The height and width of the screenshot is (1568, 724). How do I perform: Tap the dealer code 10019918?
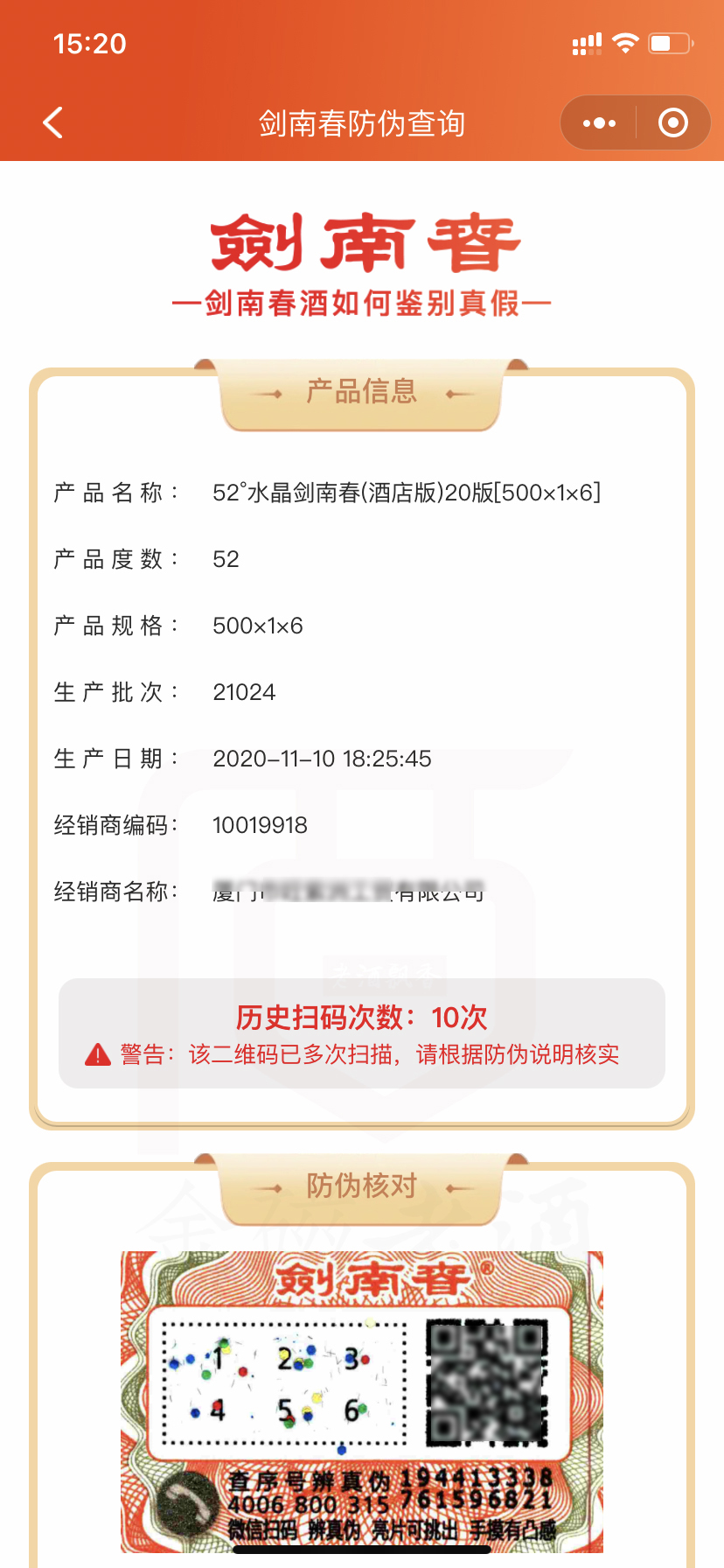tap(261, 824)
